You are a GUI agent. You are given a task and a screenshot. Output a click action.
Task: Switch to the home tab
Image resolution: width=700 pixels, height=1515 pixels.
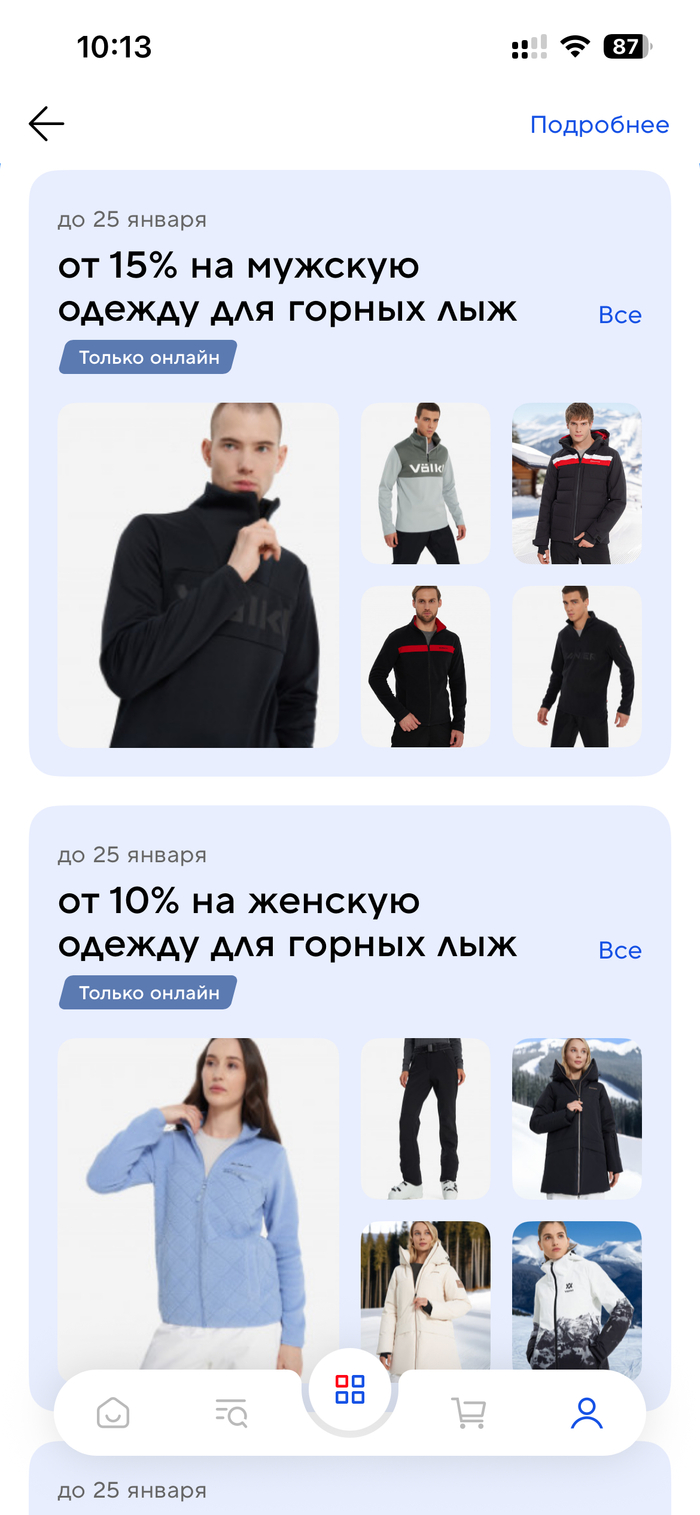(x=113, y=1413)
